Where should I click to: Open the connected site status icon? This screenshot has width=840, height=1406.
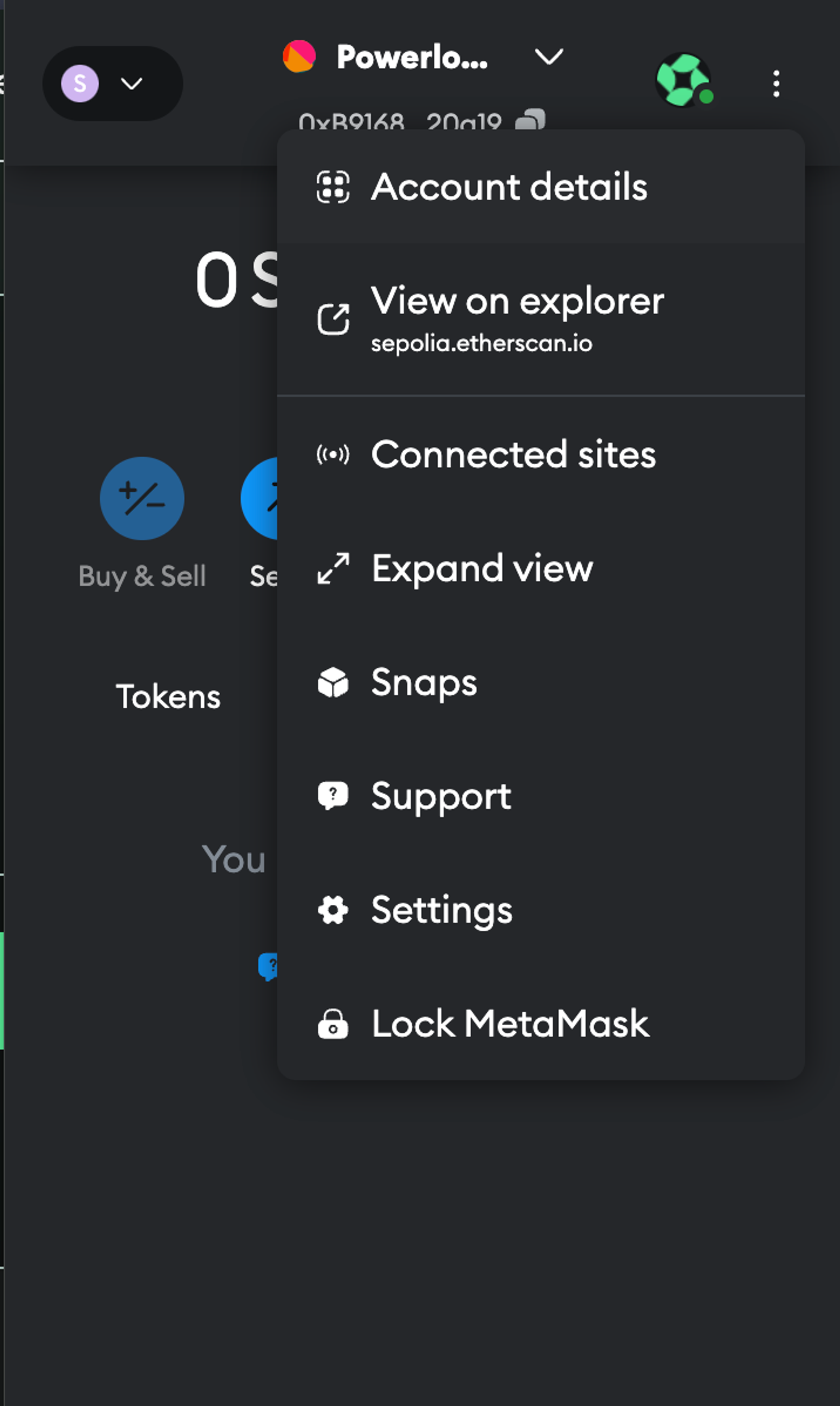684,80
